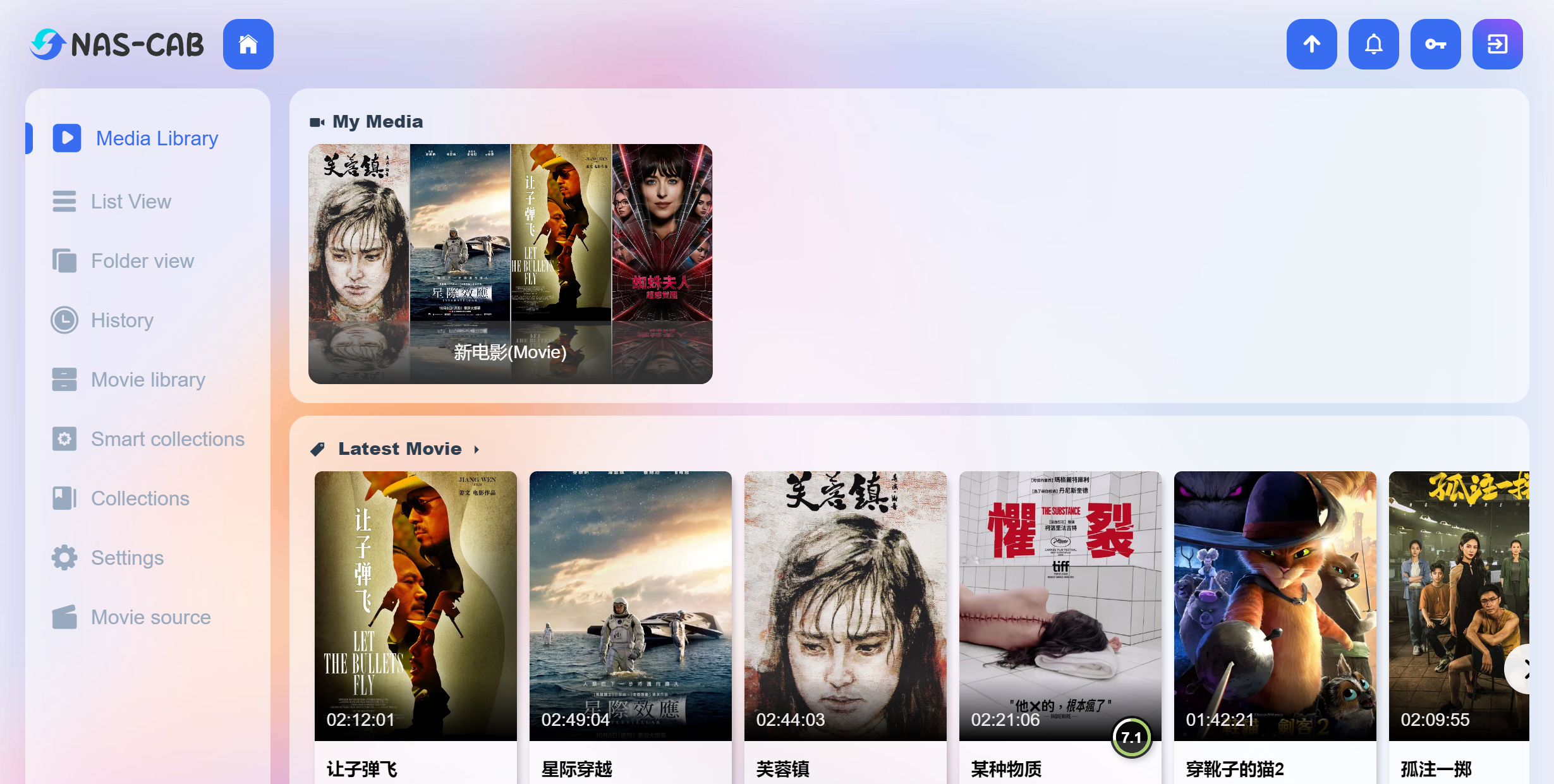
Task: Open the notifications bell
Action: pyautogui.click(x=1373, y=44)
